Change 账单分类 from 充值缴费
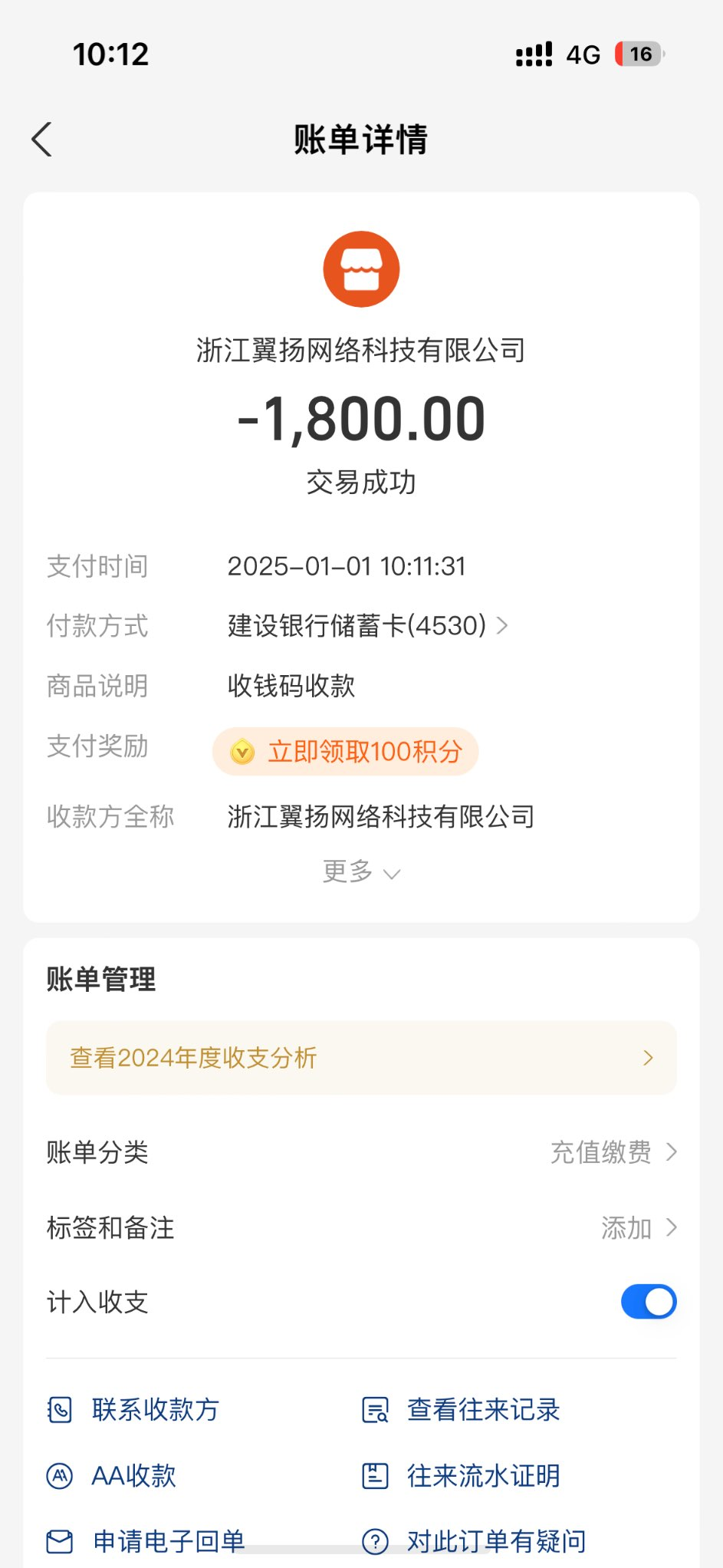Screen dimensions: 723x1568 tap(612, 1152)
